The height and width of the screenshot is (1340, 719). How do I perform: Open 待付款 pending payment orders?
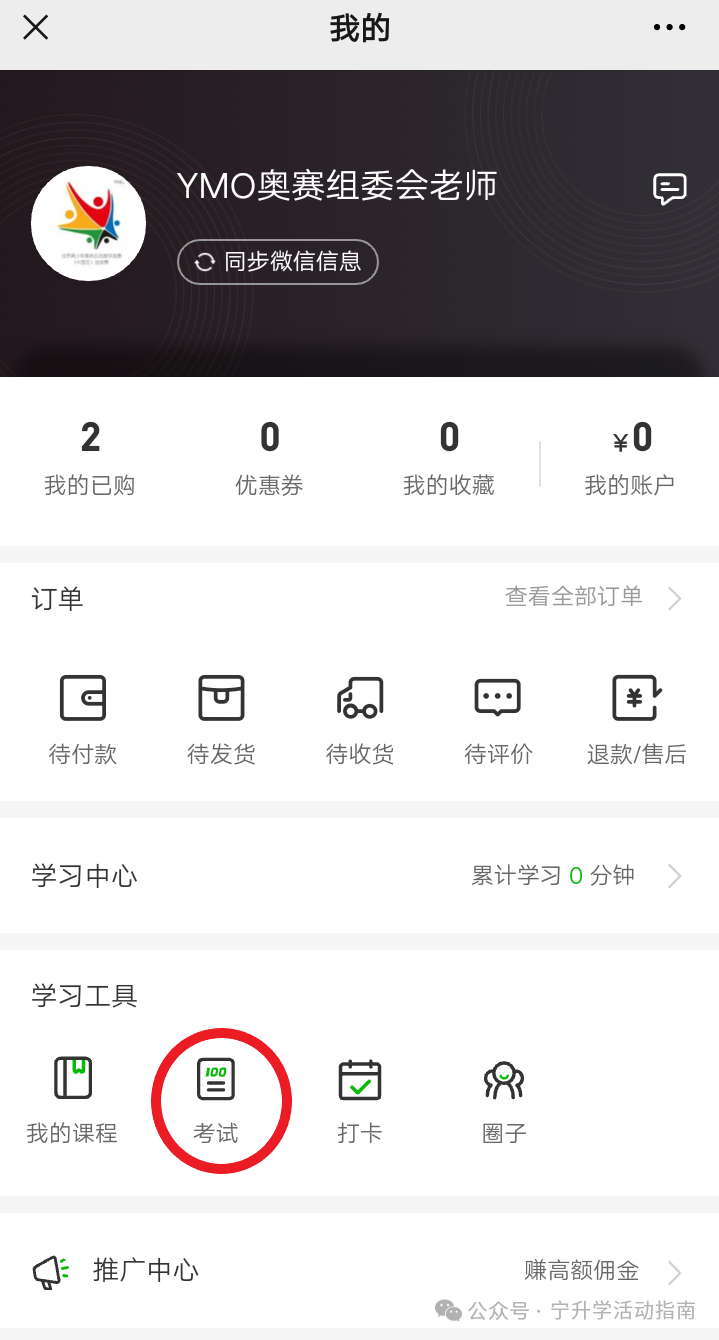(83, 720)
